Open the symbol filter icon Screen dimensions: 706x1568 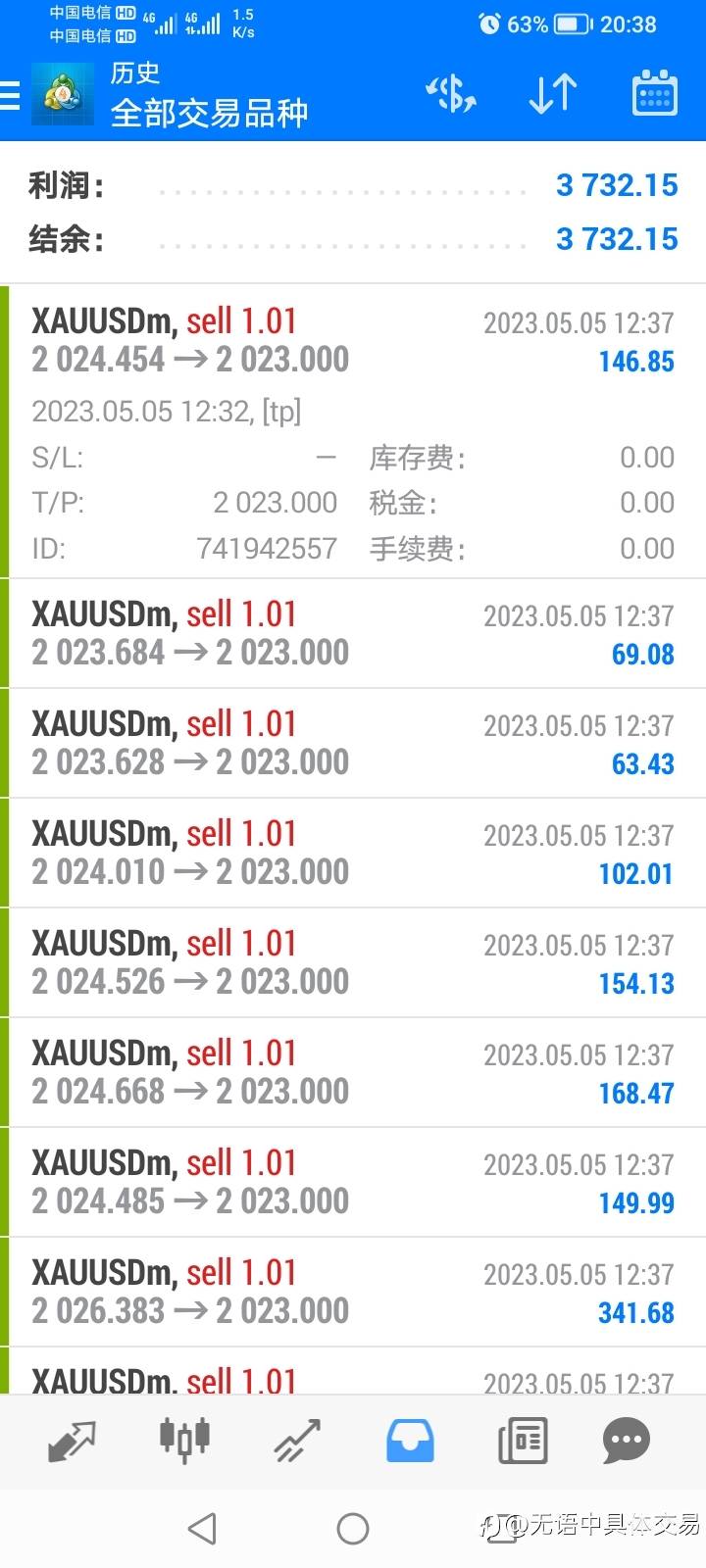point(451,95)
